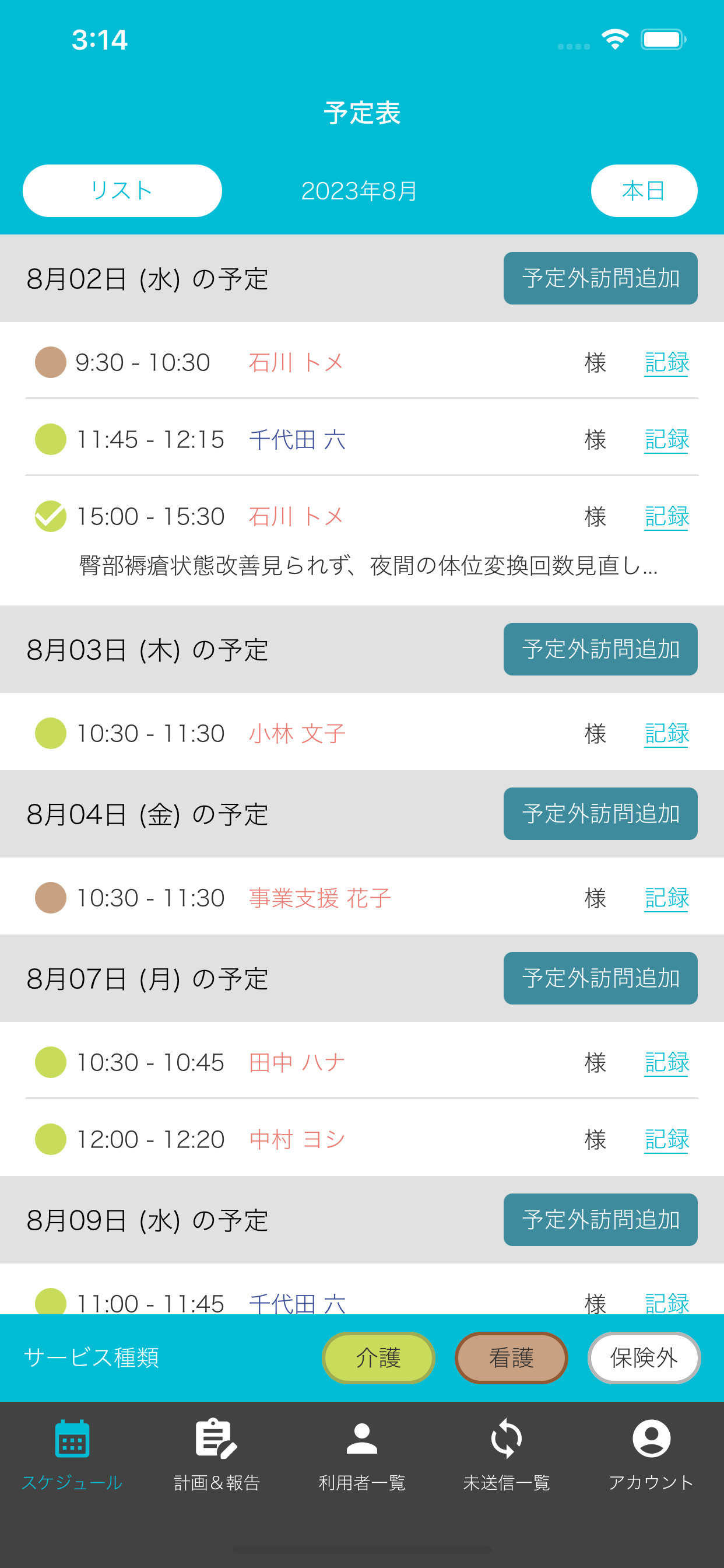
Task: Jump to today with 本日 button
Action: click(644, 191)
